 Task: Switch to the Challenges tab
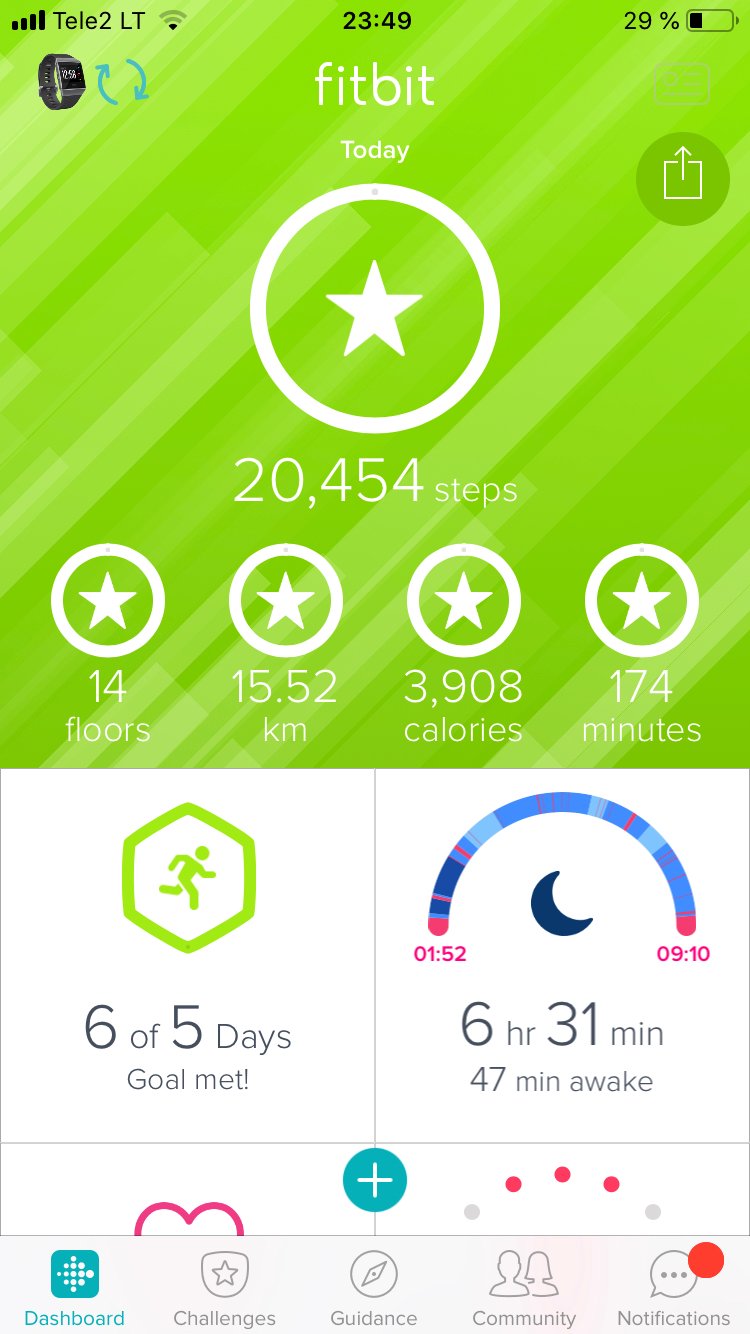tap(224, 1288)
